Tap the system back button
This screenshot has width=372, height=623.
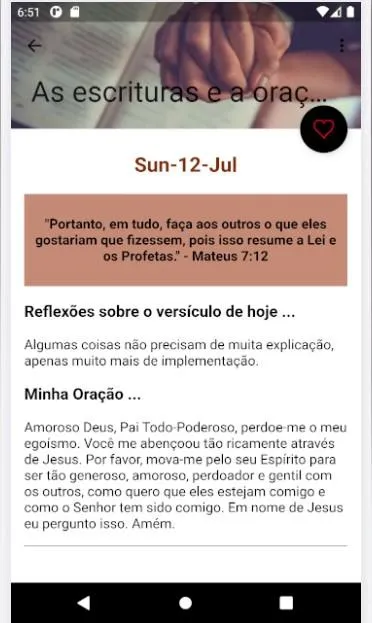click(84, 603)
